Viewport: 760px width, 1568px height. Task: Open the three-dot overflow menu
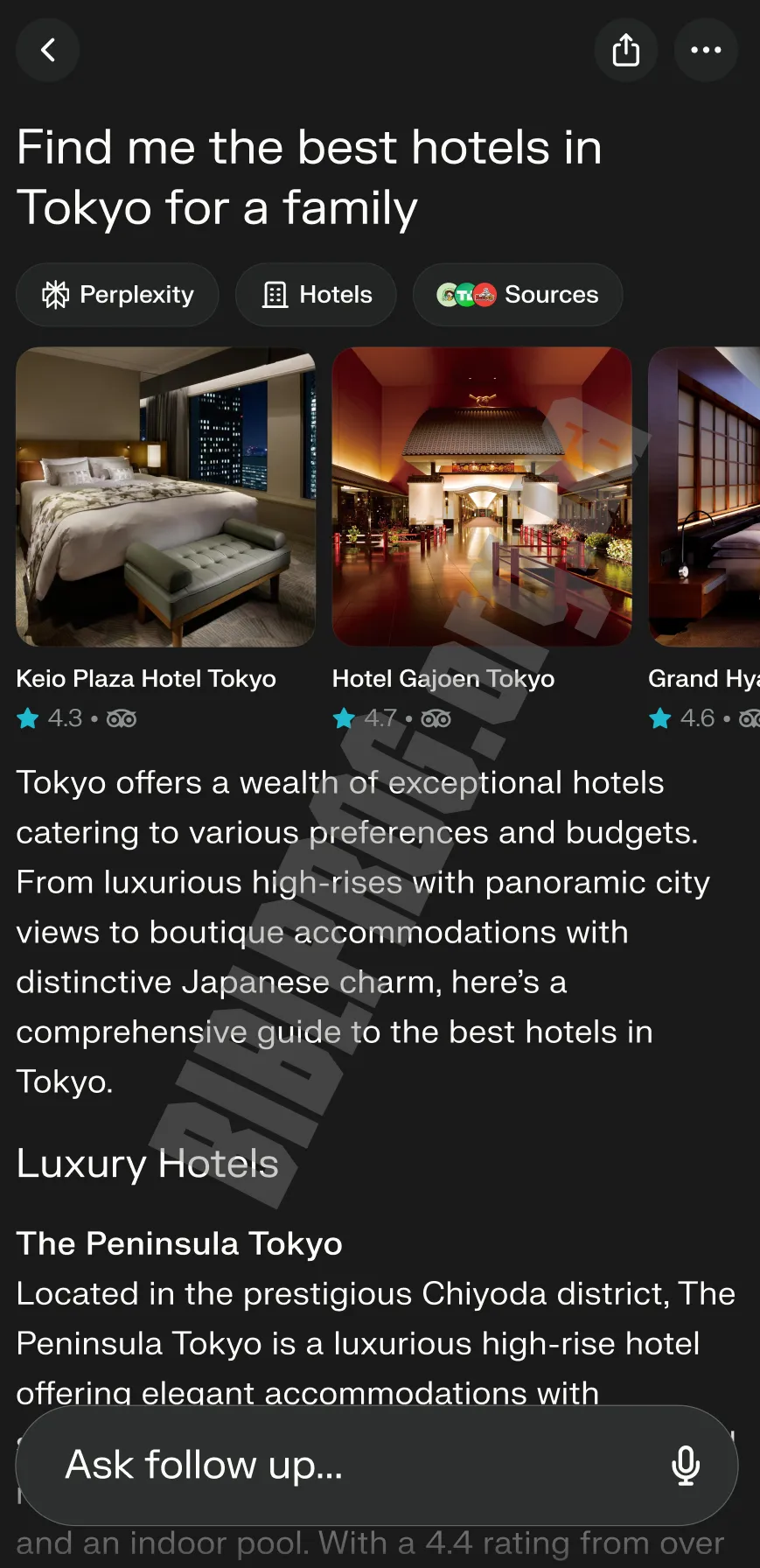point(706,50)
